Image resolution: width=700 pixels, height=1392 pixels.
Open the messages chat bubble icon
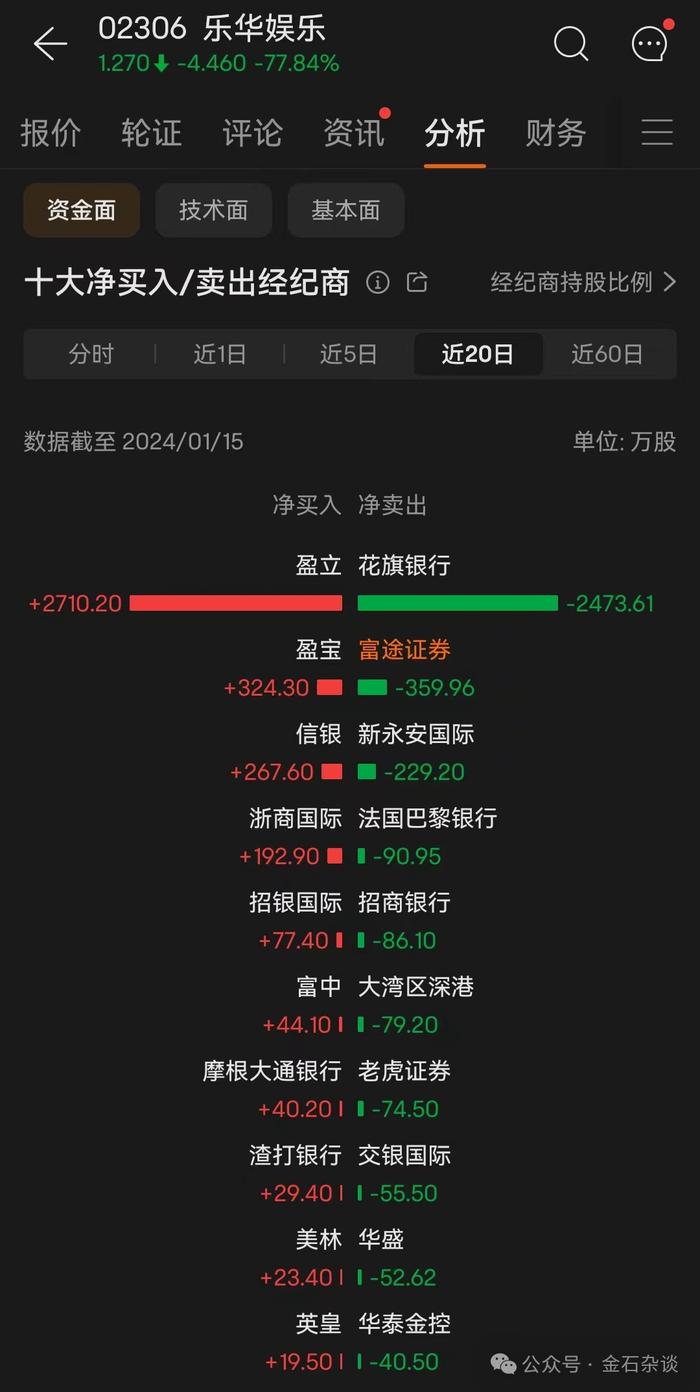(x=649, y=43)
